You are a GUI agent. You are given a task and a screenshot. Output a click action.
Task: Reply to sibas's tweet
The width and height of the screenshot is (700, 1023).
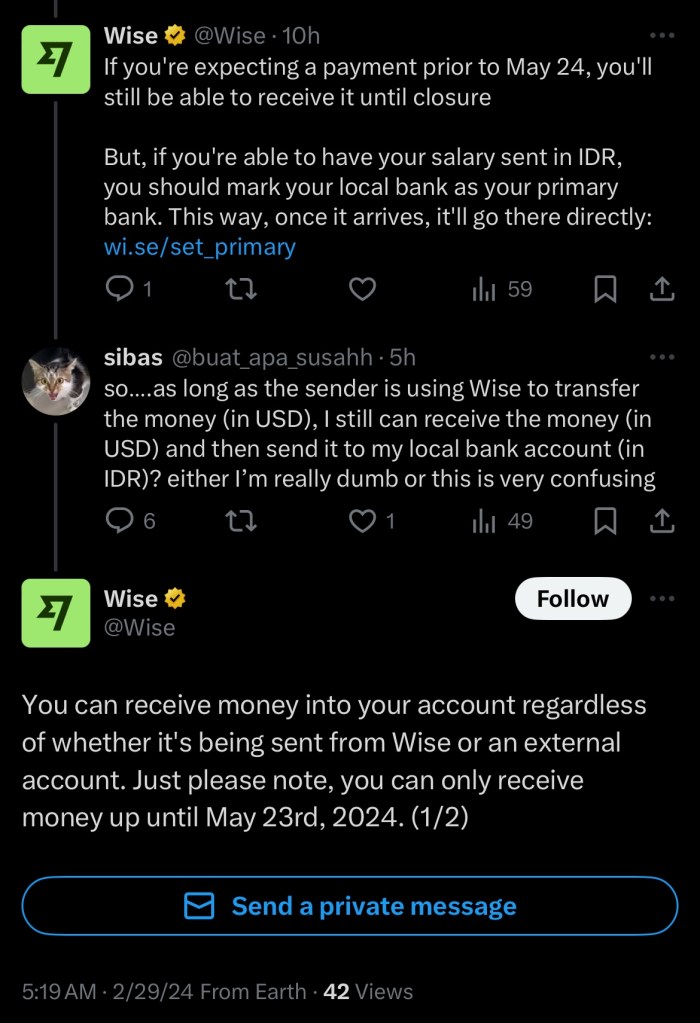click(120, 521)
